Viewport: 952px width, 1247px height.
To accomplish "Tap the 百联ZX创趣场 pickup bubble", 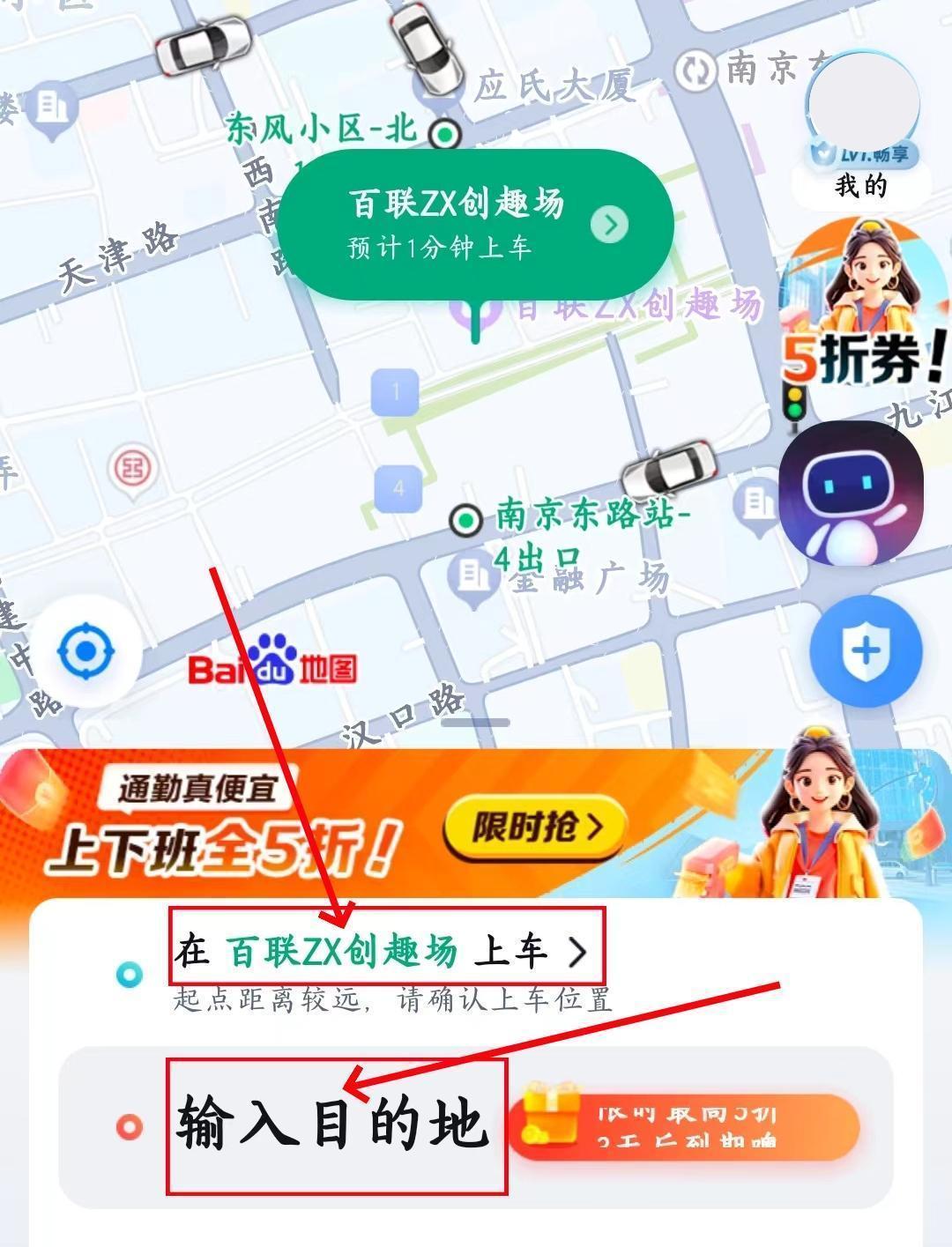I will [x=476, y=224].
